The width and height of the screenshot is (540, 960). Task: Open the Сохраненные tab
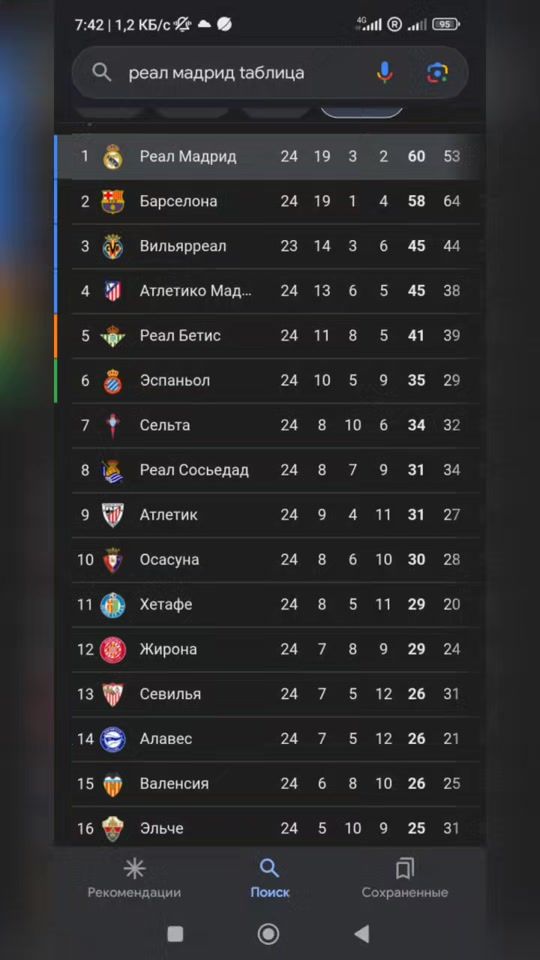pyautogui.click(x=405, y=878)
